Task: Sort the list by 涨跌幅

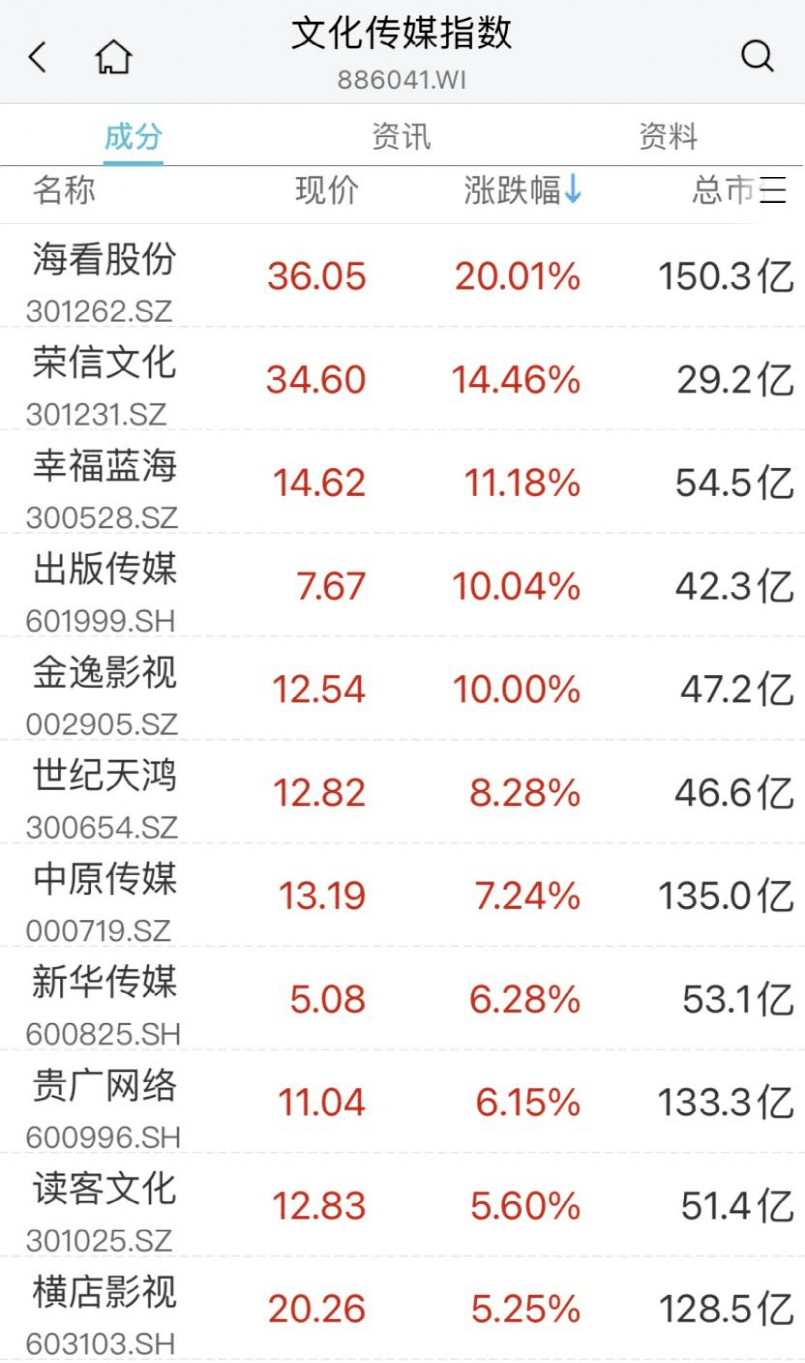Action: (522, 190)
